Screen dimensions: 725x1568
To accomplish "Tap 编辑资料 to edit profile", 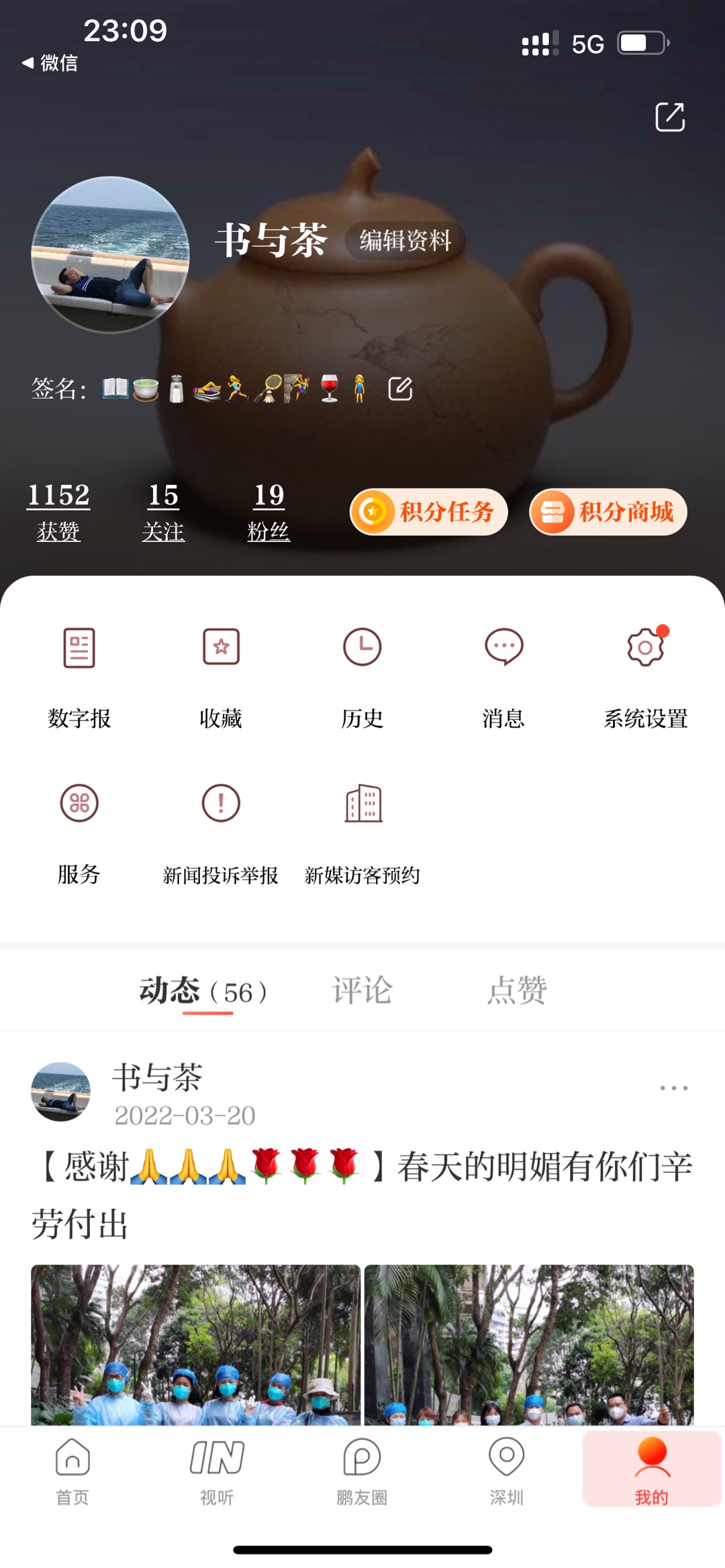I will tap(405, 240).
